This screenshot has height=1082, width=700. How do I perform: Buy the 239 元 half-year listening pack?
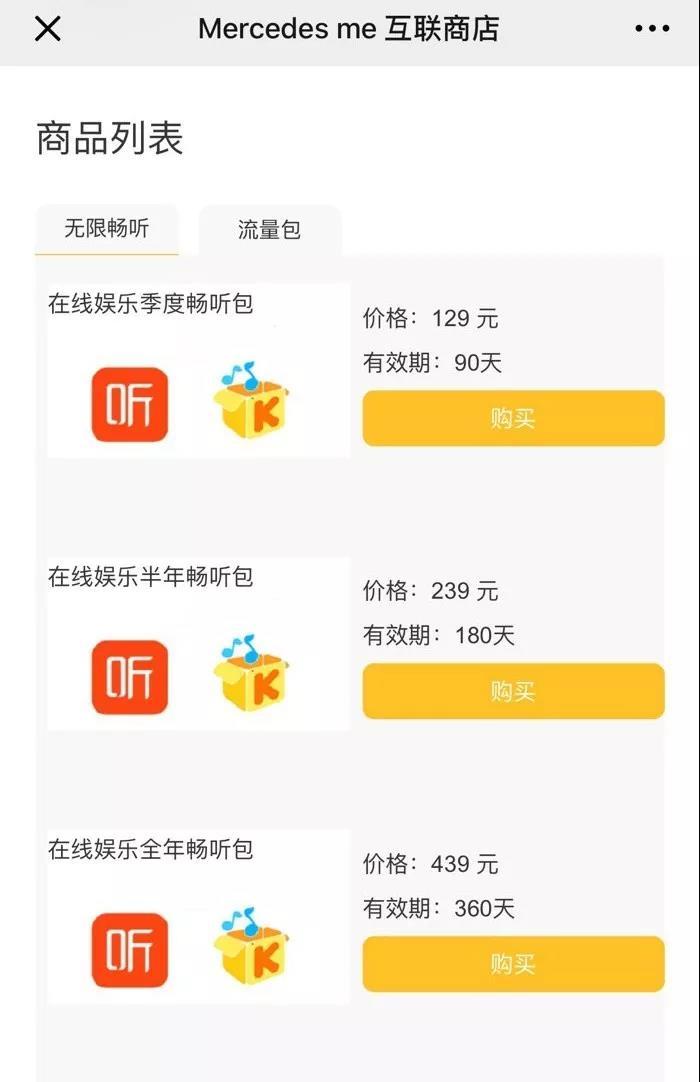pyautogui.click(x=513, y=691)
